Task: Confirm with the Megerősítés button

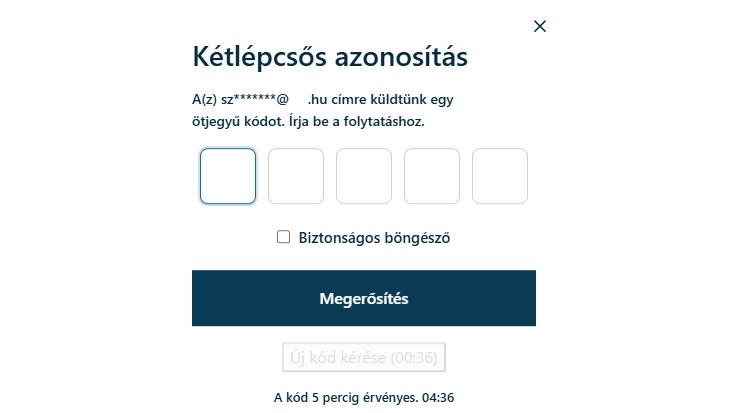Action: pos(364,298)
